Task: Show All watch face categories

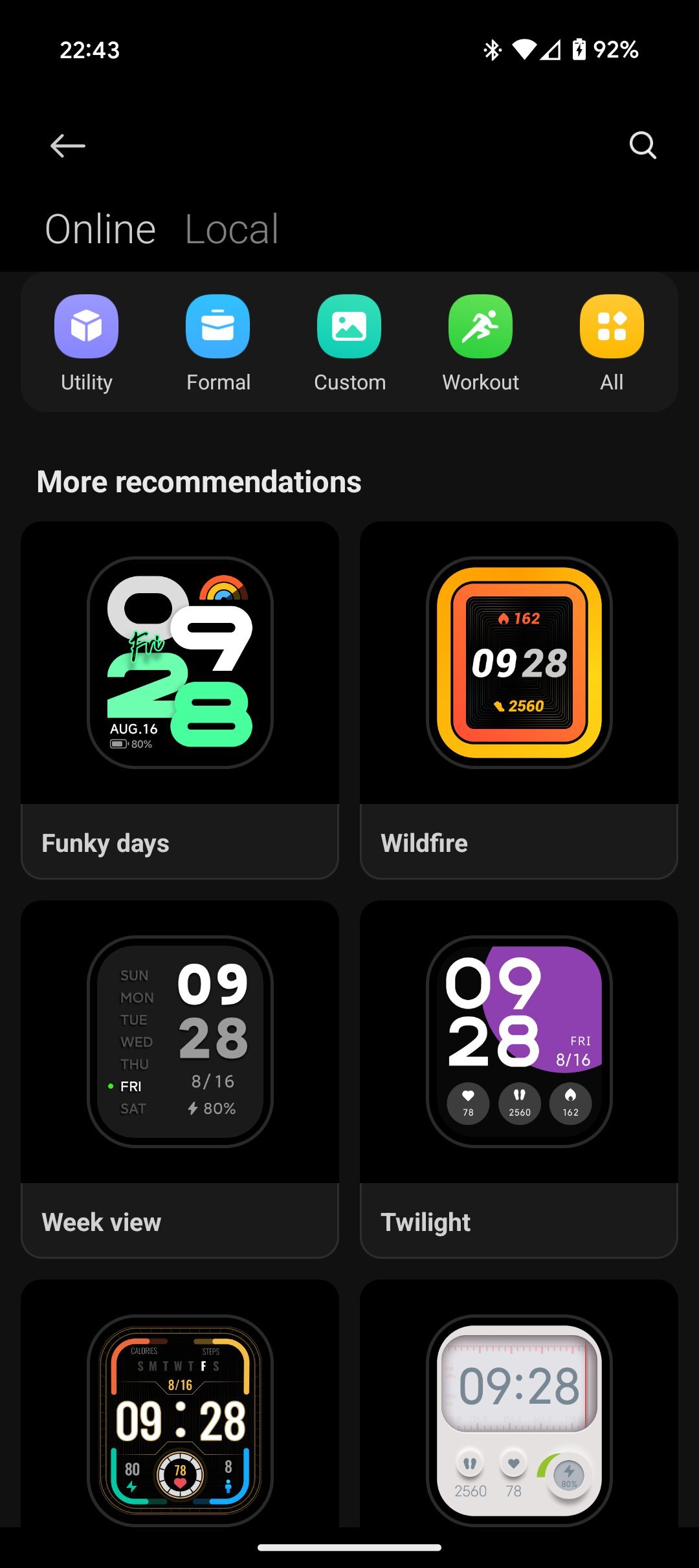Action: click(x=612, y=343)
